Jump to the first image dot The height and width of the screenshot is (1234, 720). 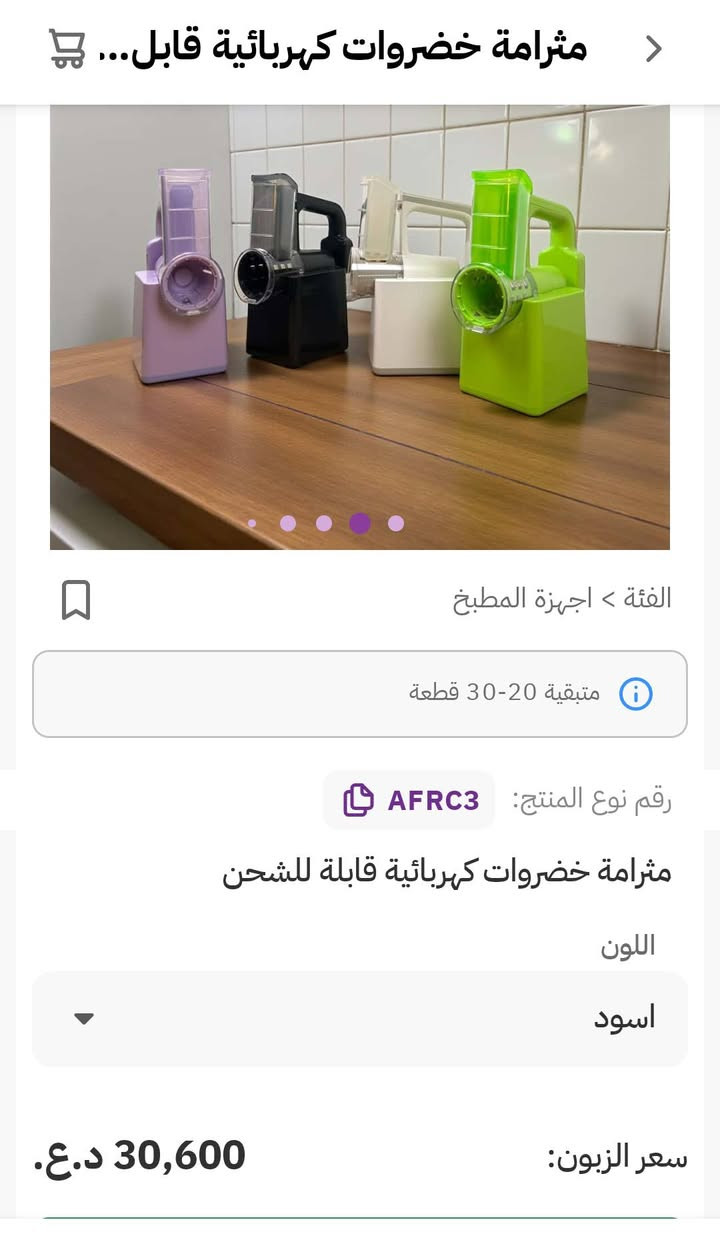[x=252, y=522]
